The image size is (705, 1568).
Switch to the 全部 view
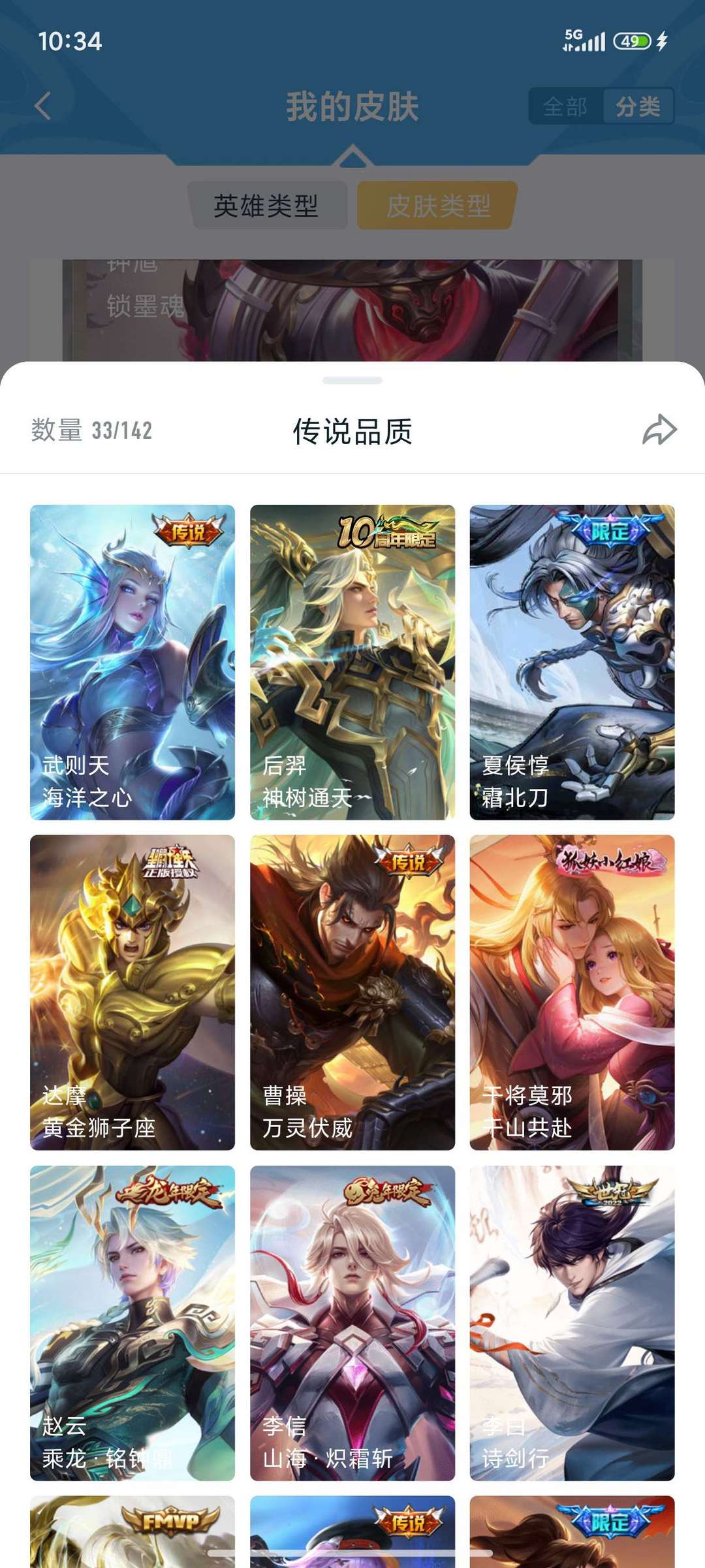565,106
